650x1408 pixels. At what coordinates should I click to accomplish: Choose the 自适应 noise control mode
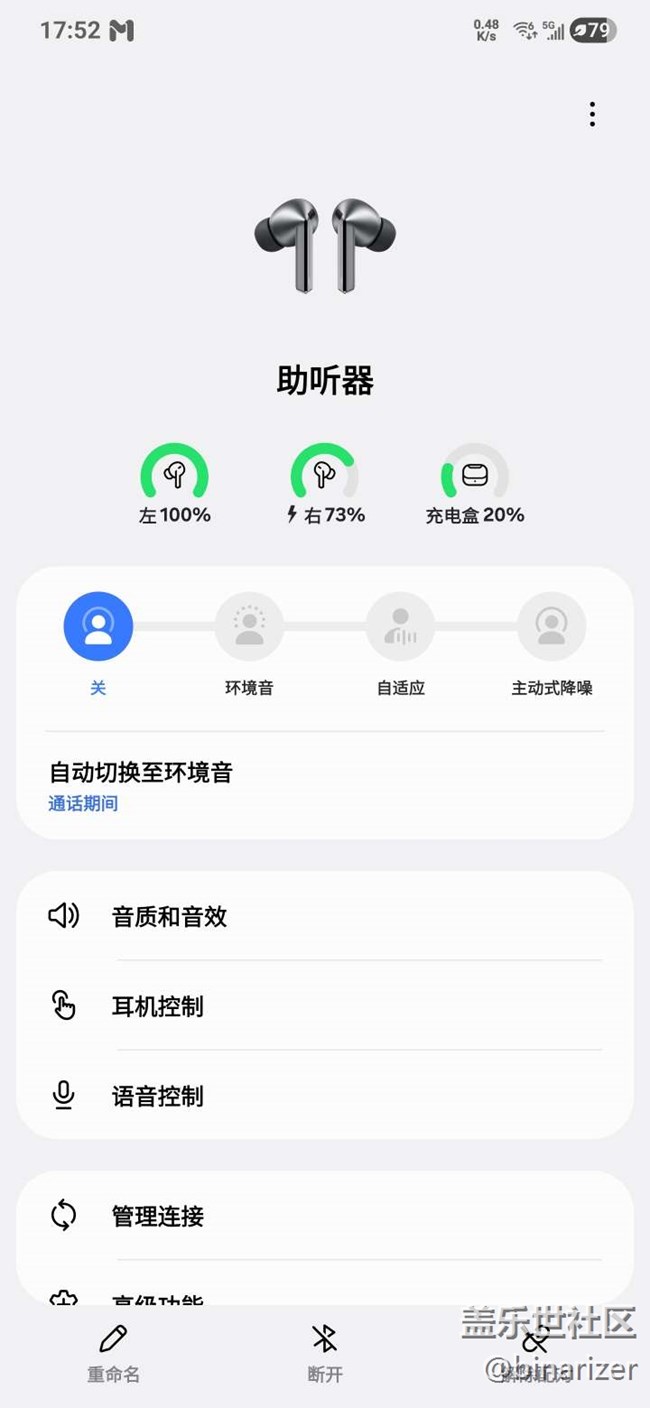pos(400,627)
